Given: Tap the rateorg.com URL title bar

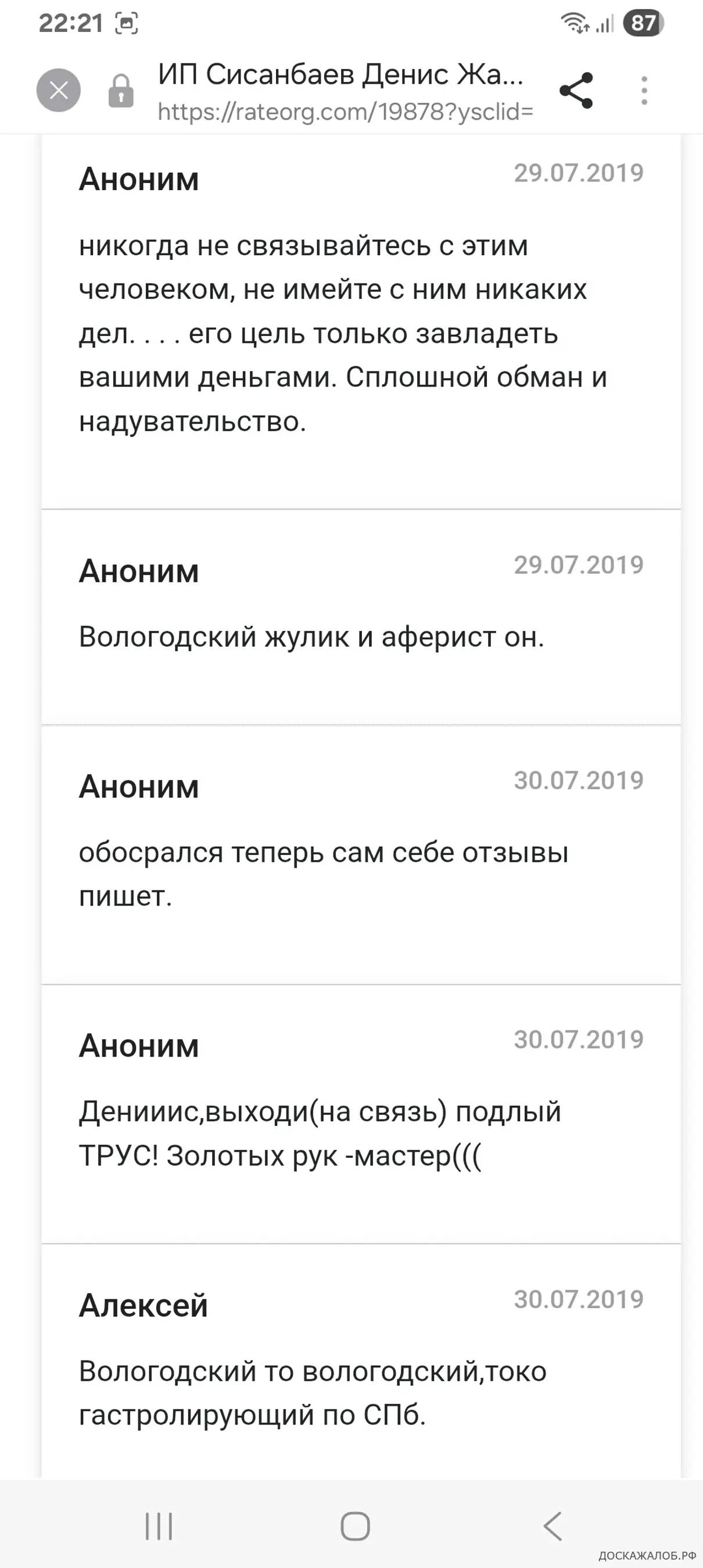Looking at the screenshot, I should click(x=344, y=92).
